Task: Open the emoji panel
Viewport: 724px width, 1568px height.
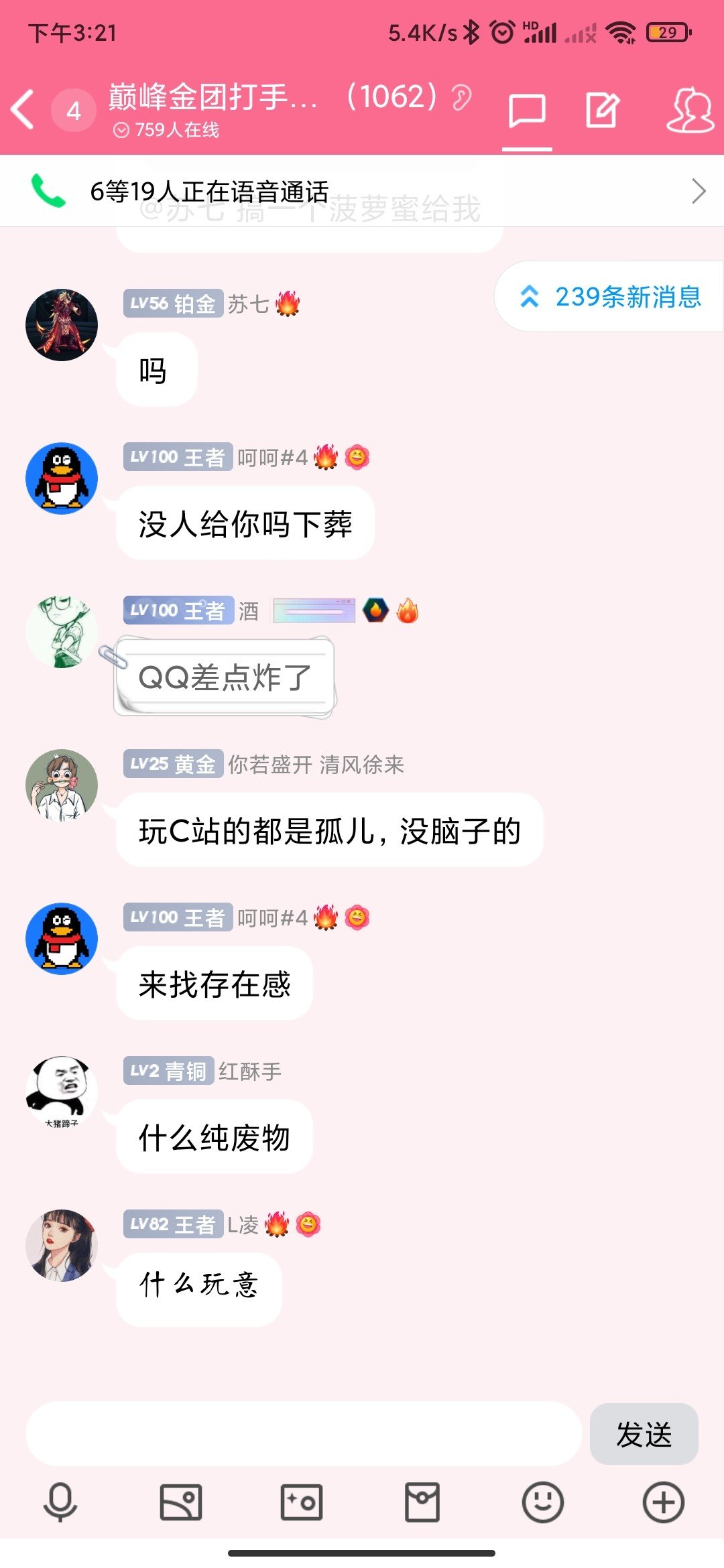Action: [x=543, y=1502]
